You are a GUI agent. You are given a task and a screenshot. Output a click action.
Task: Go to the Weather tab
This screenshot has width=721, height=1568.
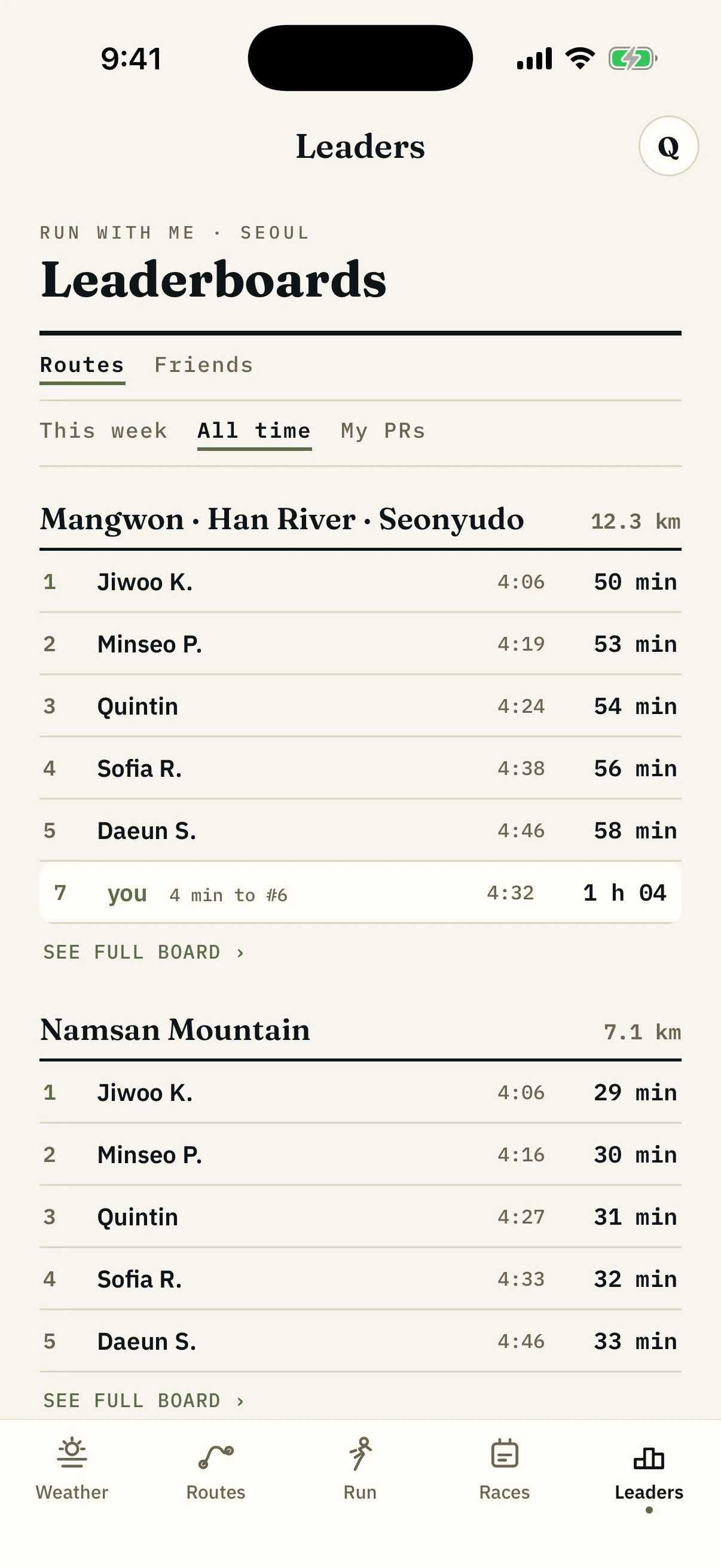tap(72, 1469)
